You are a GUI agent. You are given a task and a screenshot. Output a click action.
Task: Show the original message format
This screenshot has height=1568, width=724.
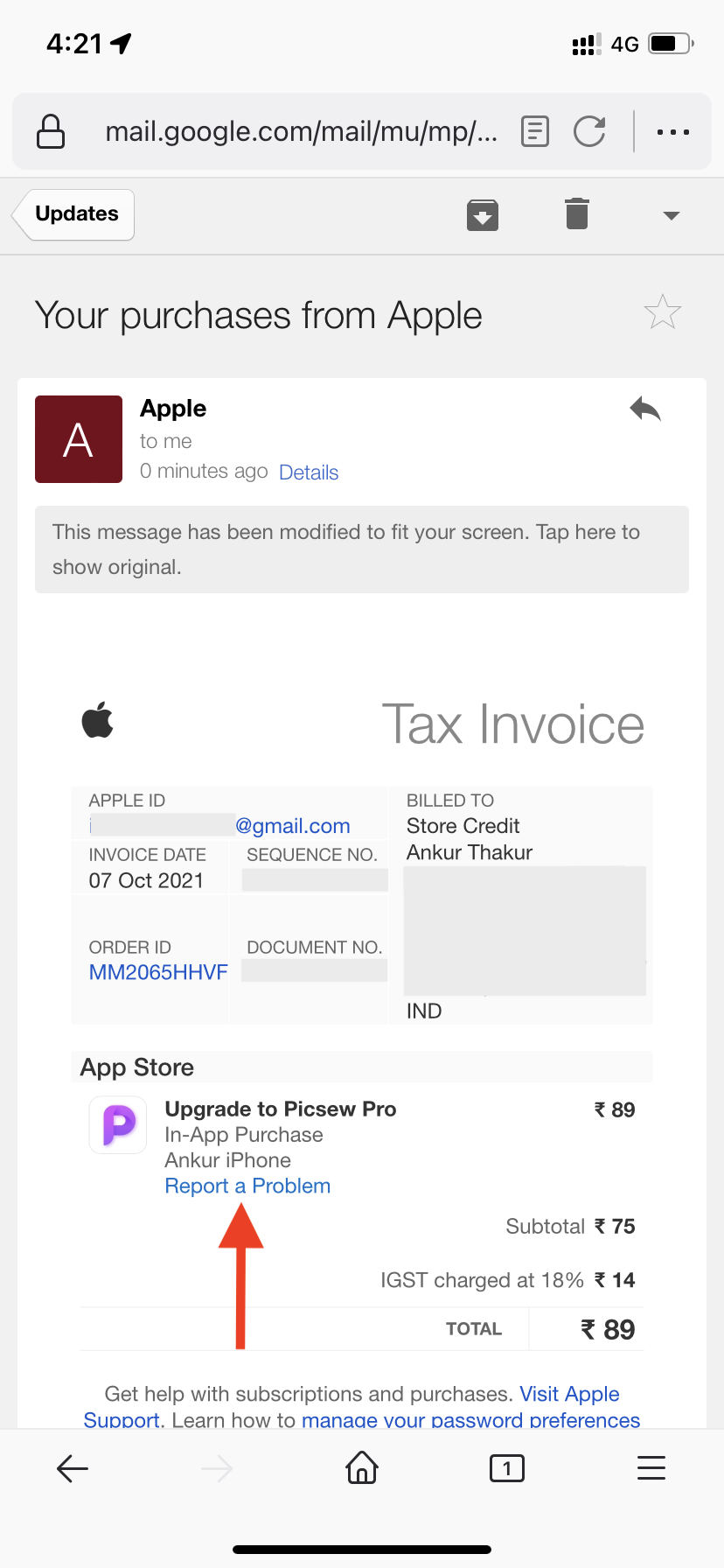coord(362,549)
